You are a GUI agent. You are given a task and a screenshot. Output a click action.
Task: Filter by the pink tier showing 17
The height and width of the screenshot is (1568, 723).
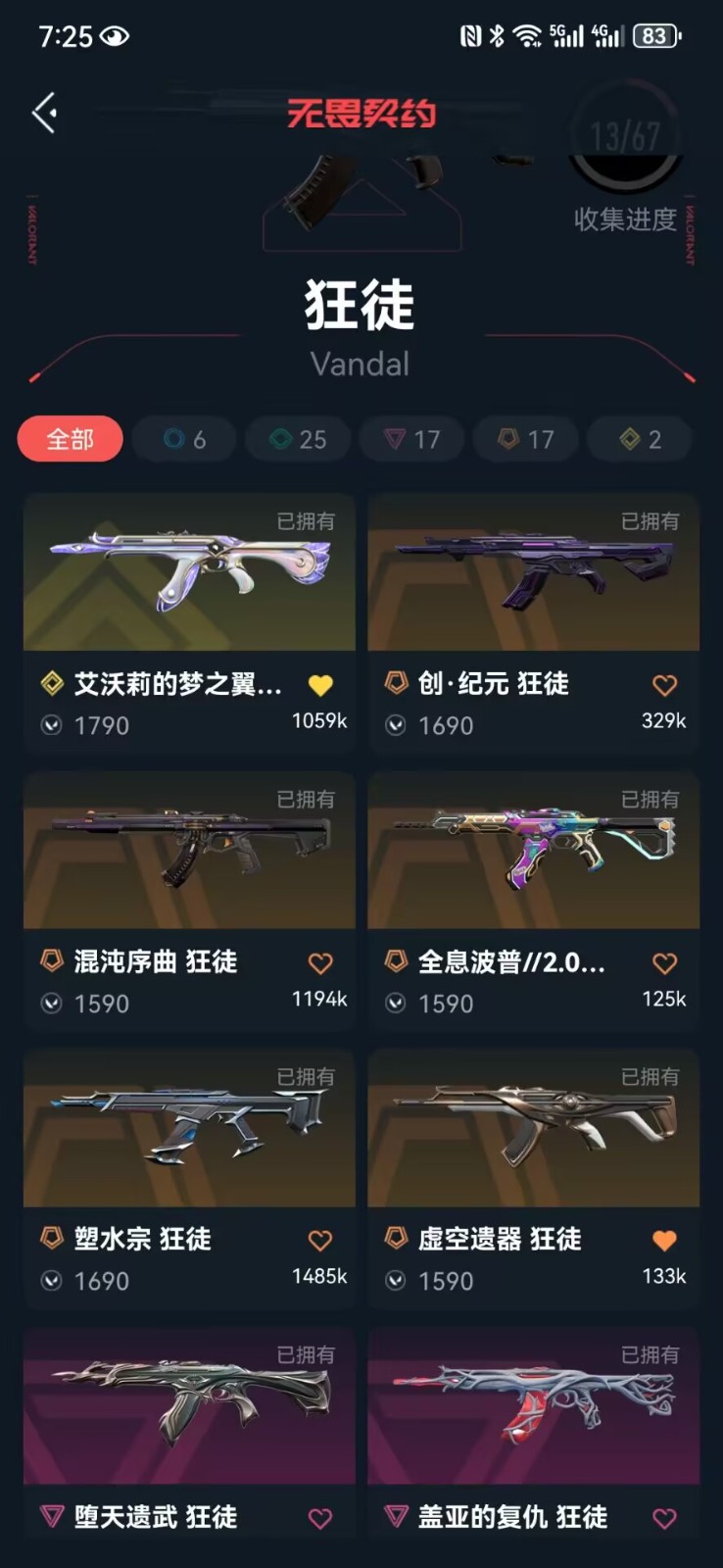(x=411, y=439)
